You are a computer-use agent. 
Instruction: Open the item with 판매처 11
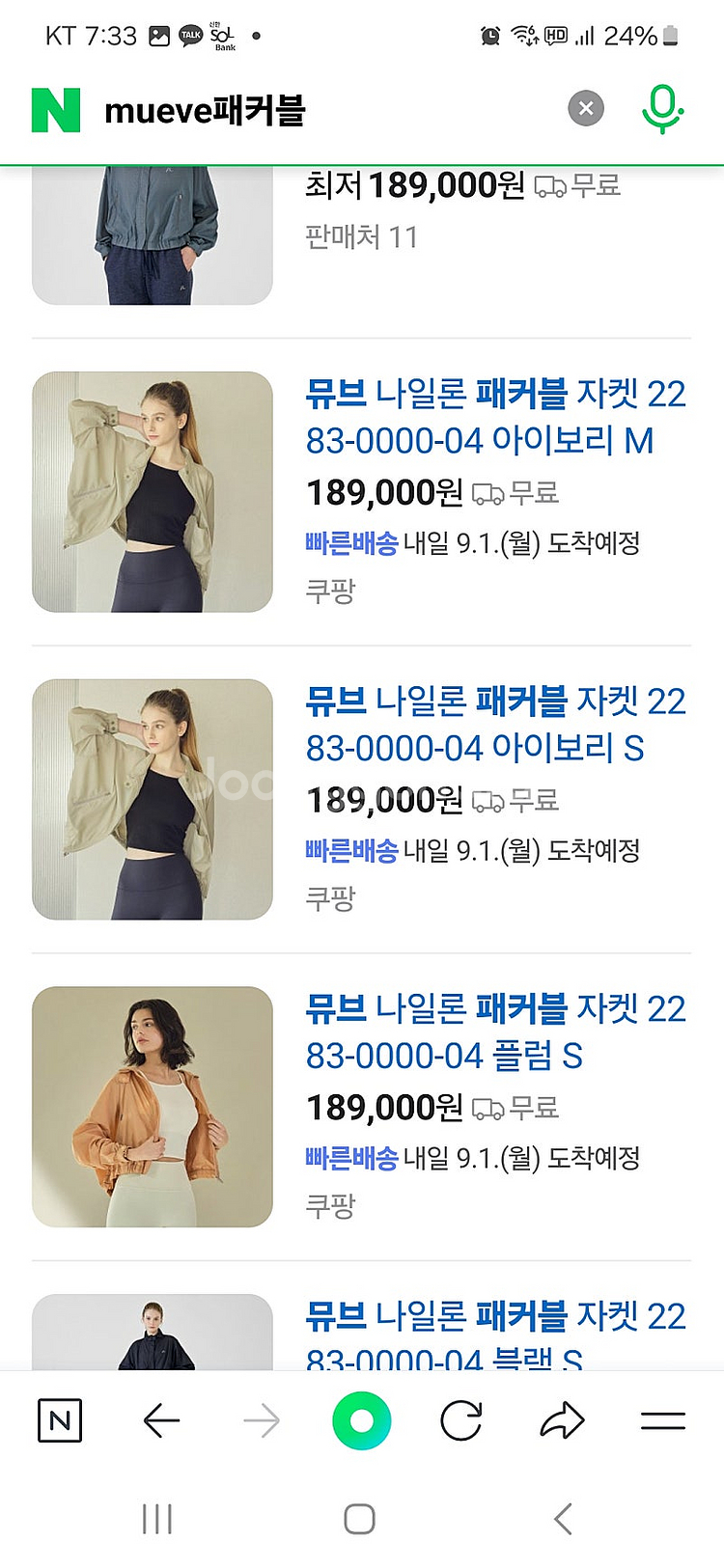pos(361,236)
